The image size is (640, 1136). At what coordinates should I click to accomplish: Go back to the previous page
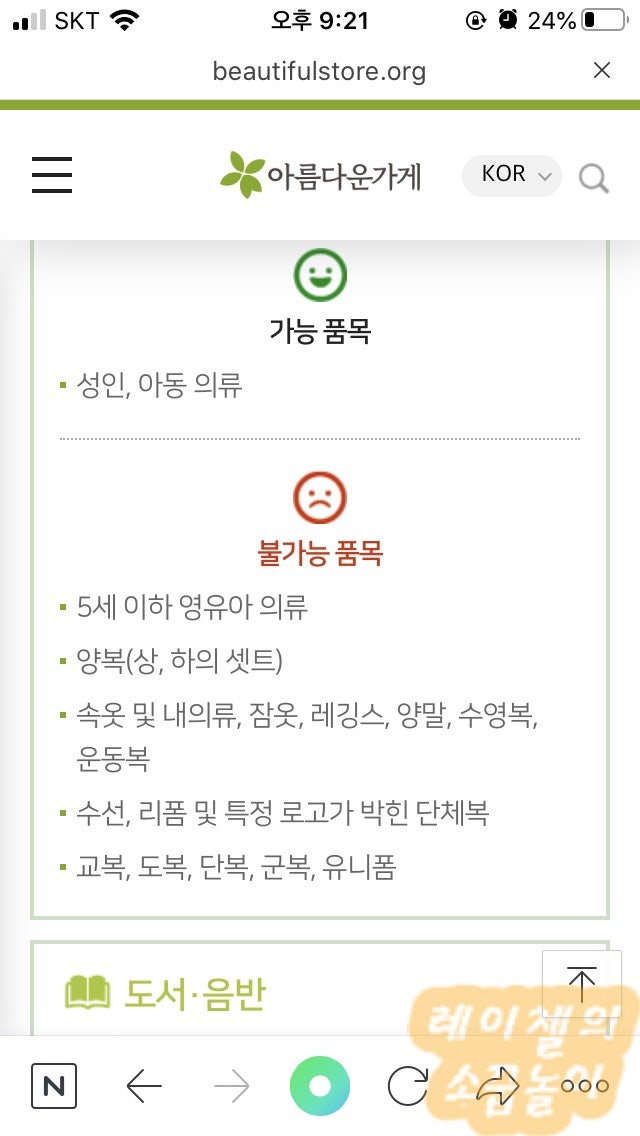pyautogui.click(x=144, y=1086)
